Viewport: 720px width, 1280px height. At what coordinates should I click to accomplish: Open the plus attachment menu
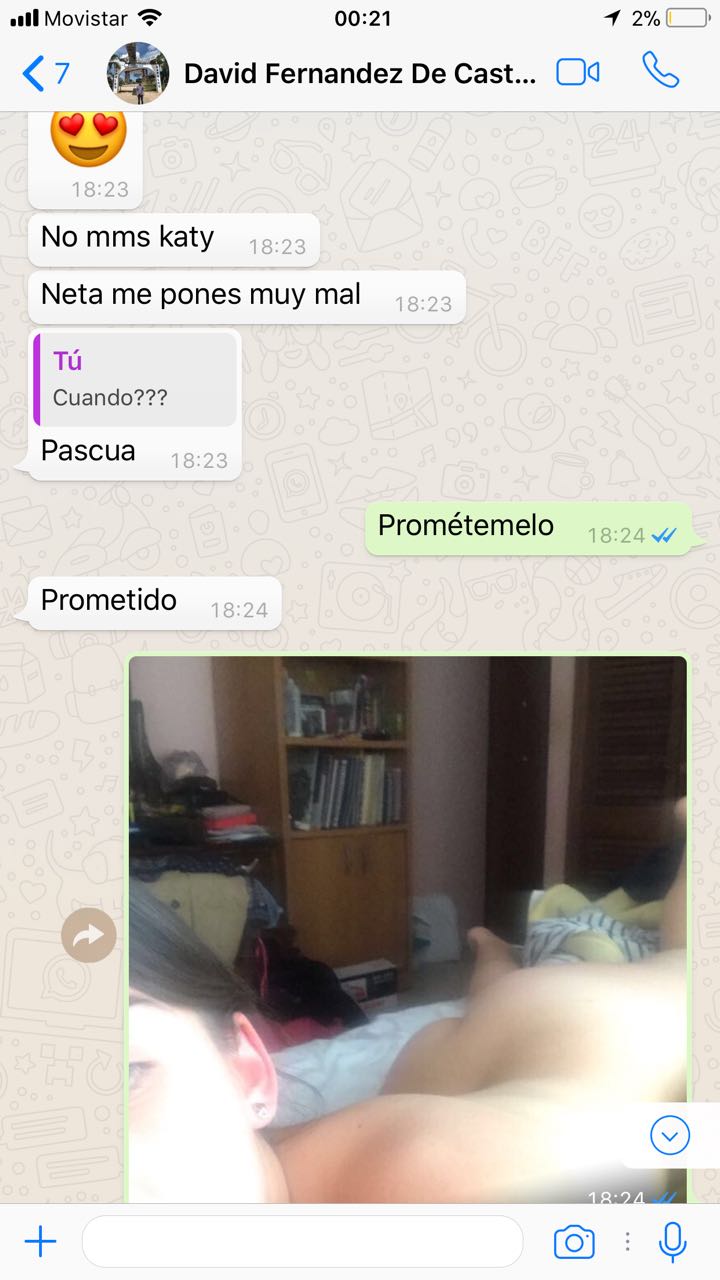tap(41, 1242)
